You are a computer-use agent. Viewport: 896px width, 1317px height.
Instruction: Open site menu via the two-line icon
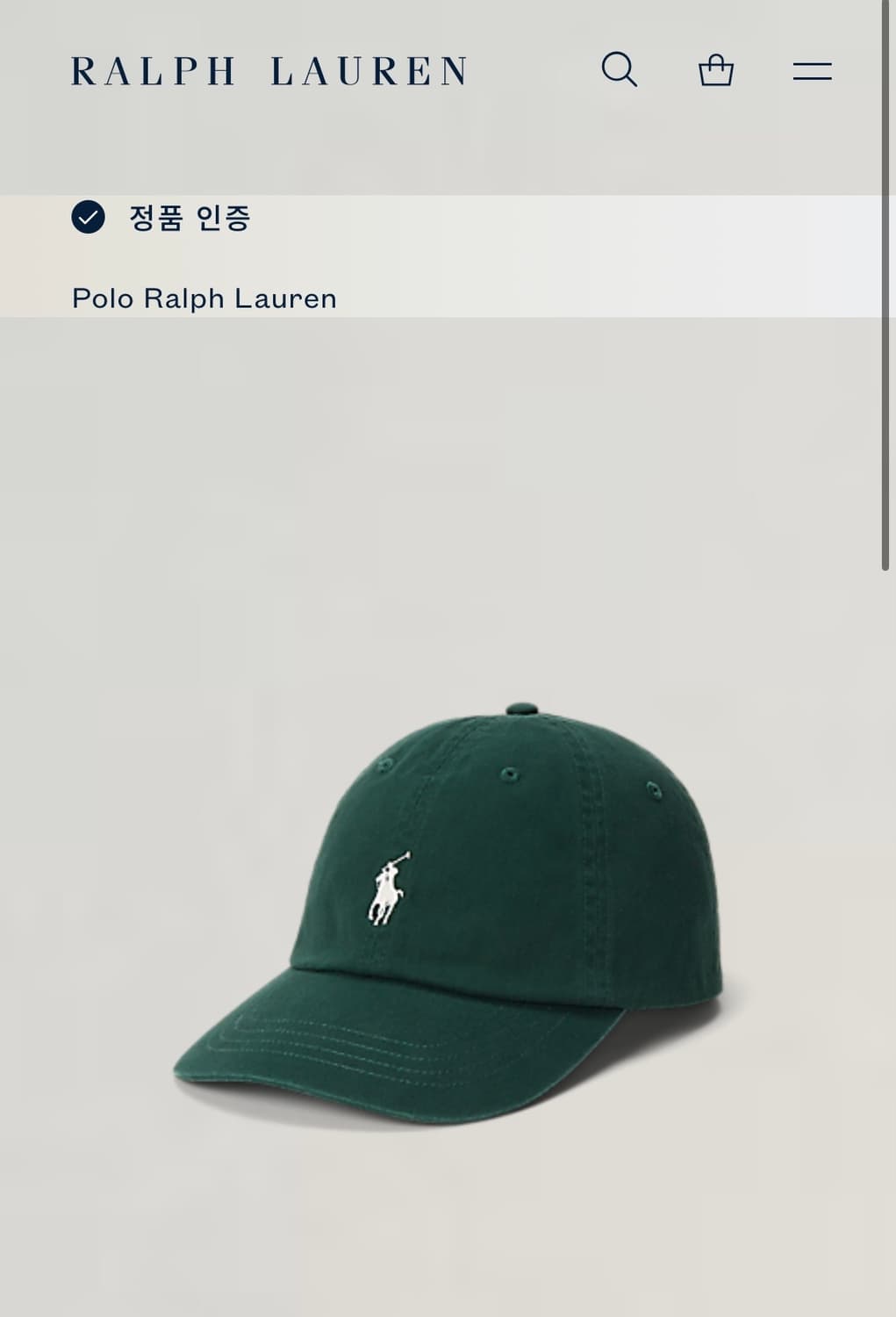[x=811, y=69]
